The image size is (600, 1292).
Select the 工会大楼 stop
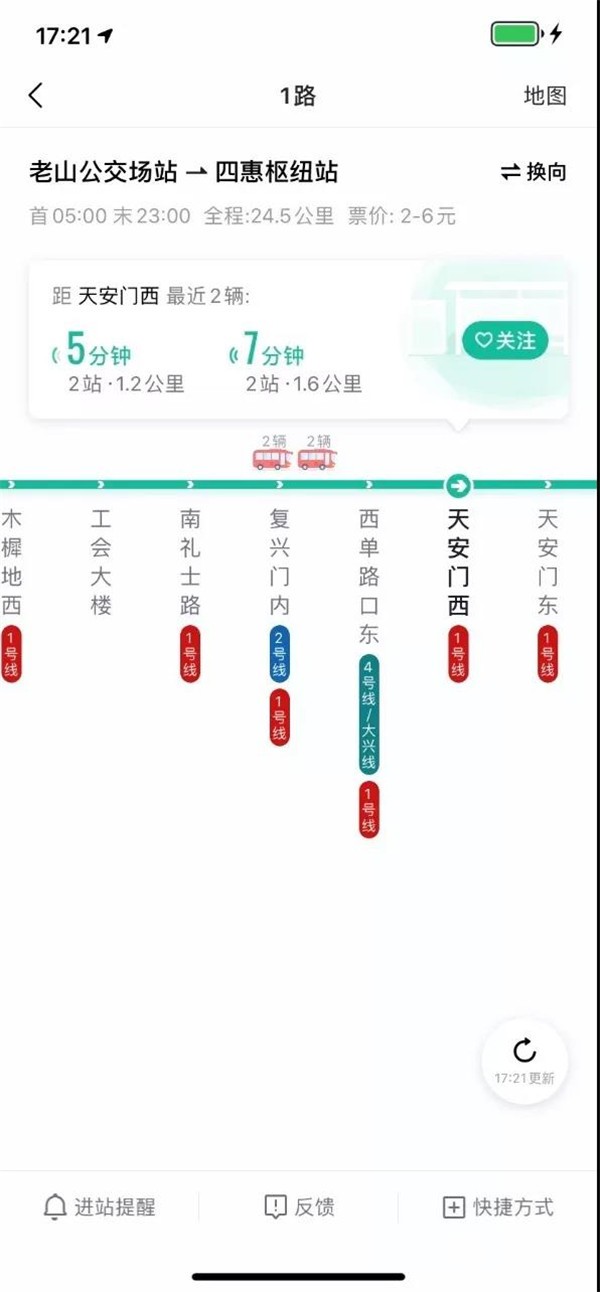101,562
